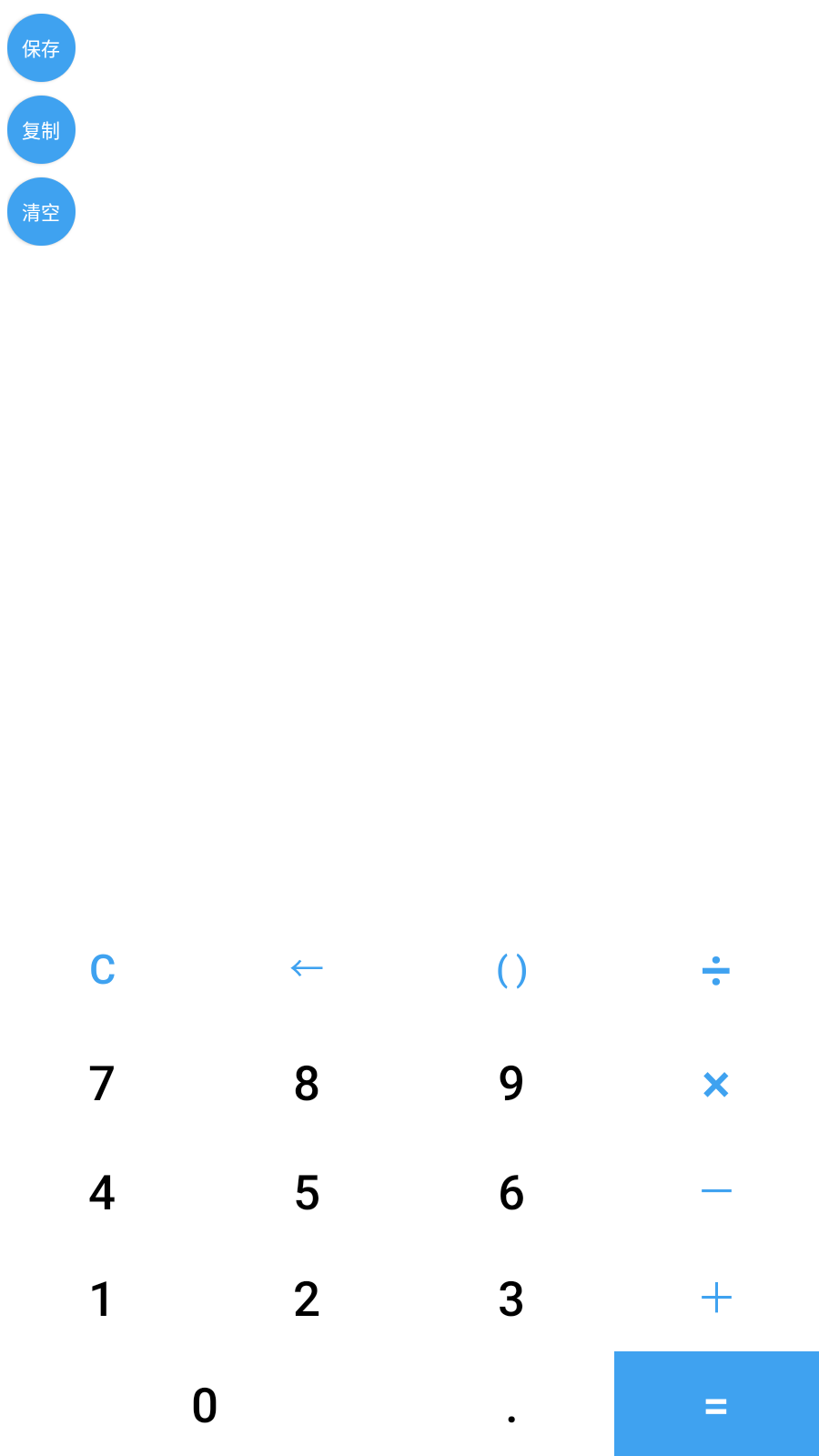Image resolution: width=819 pixels, height=1456 pixels.
Task: Tap the 保存 save button
Action: [x=41, y=48]
